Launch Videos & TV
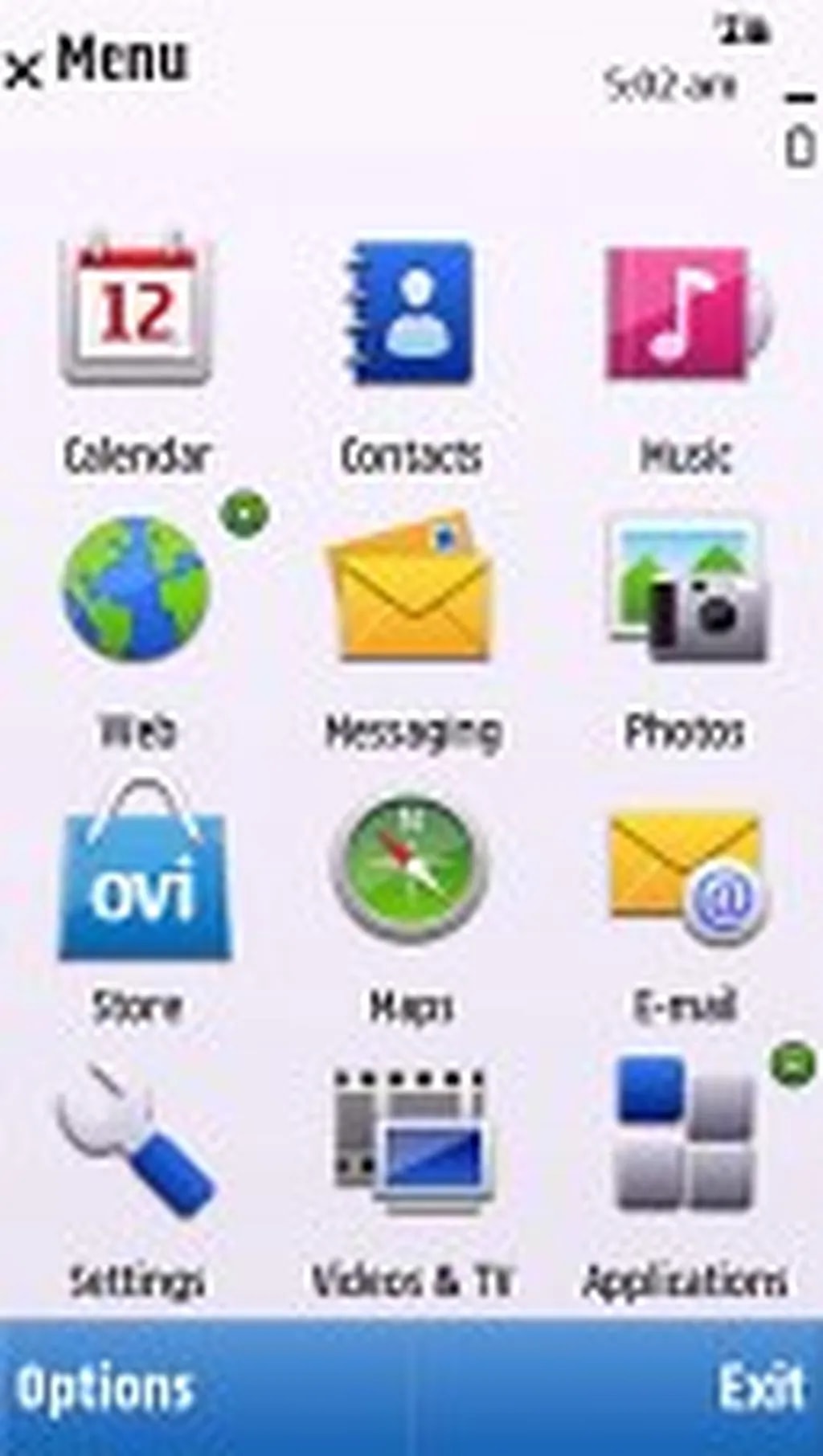Viewport: 823px width, 1456px height. click(x=411, y=1141)
